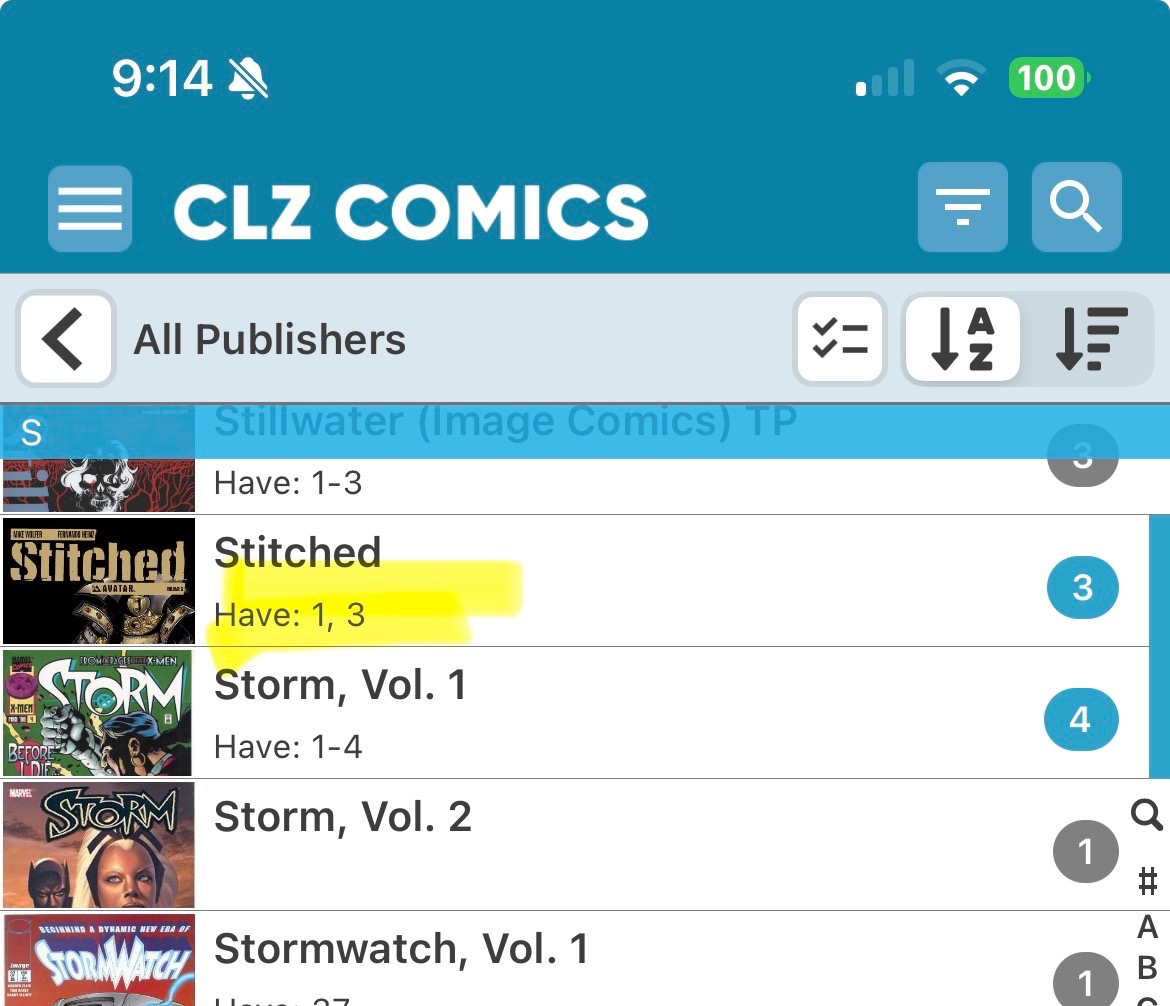The height and width of the screenshot is (1006, 1170).
Task: Open search with the magnifier in the header
Action: coord(1076,207)
